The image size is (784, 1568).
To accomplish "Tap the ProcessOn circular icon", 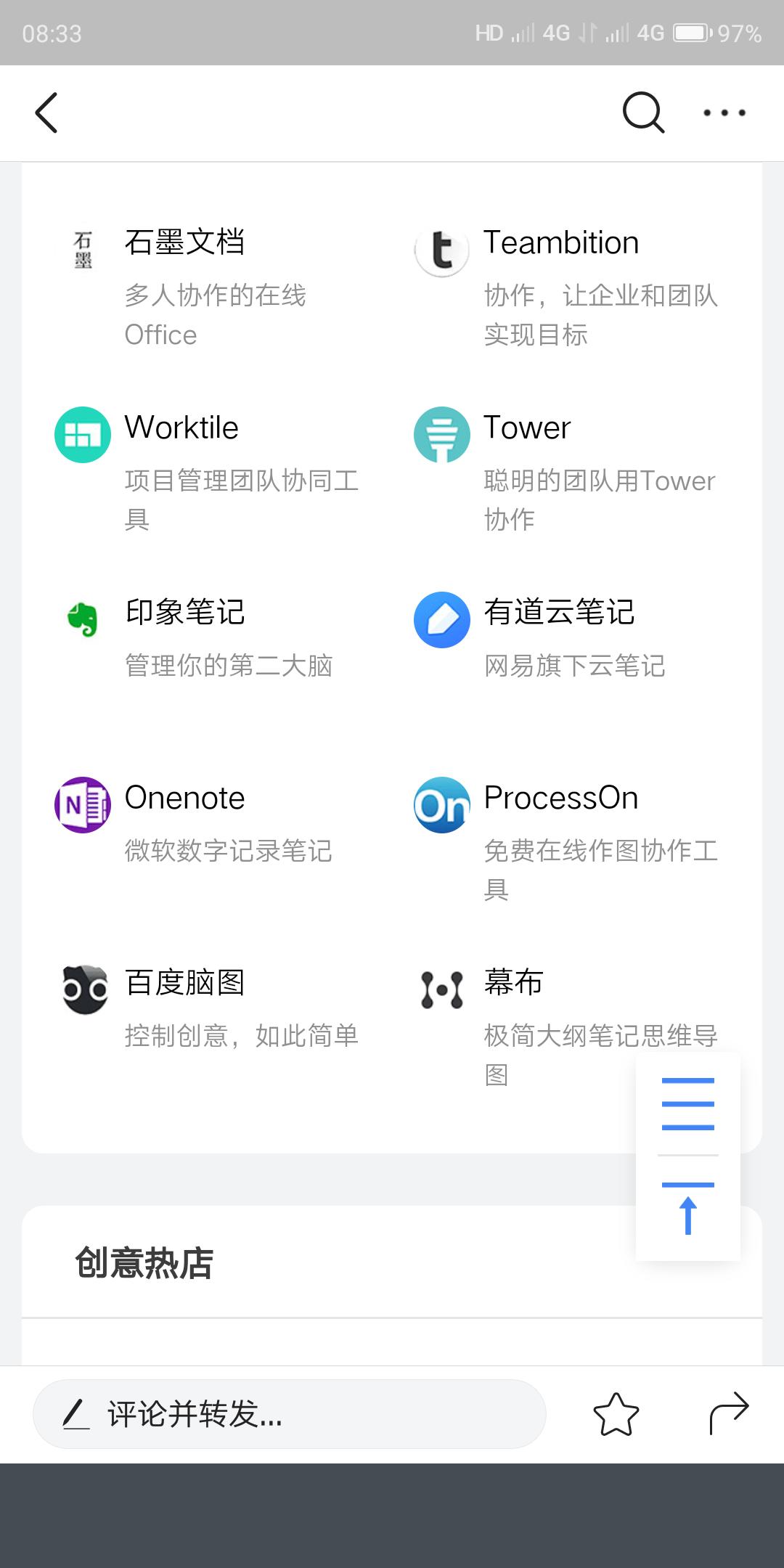I will coord(441,804).
